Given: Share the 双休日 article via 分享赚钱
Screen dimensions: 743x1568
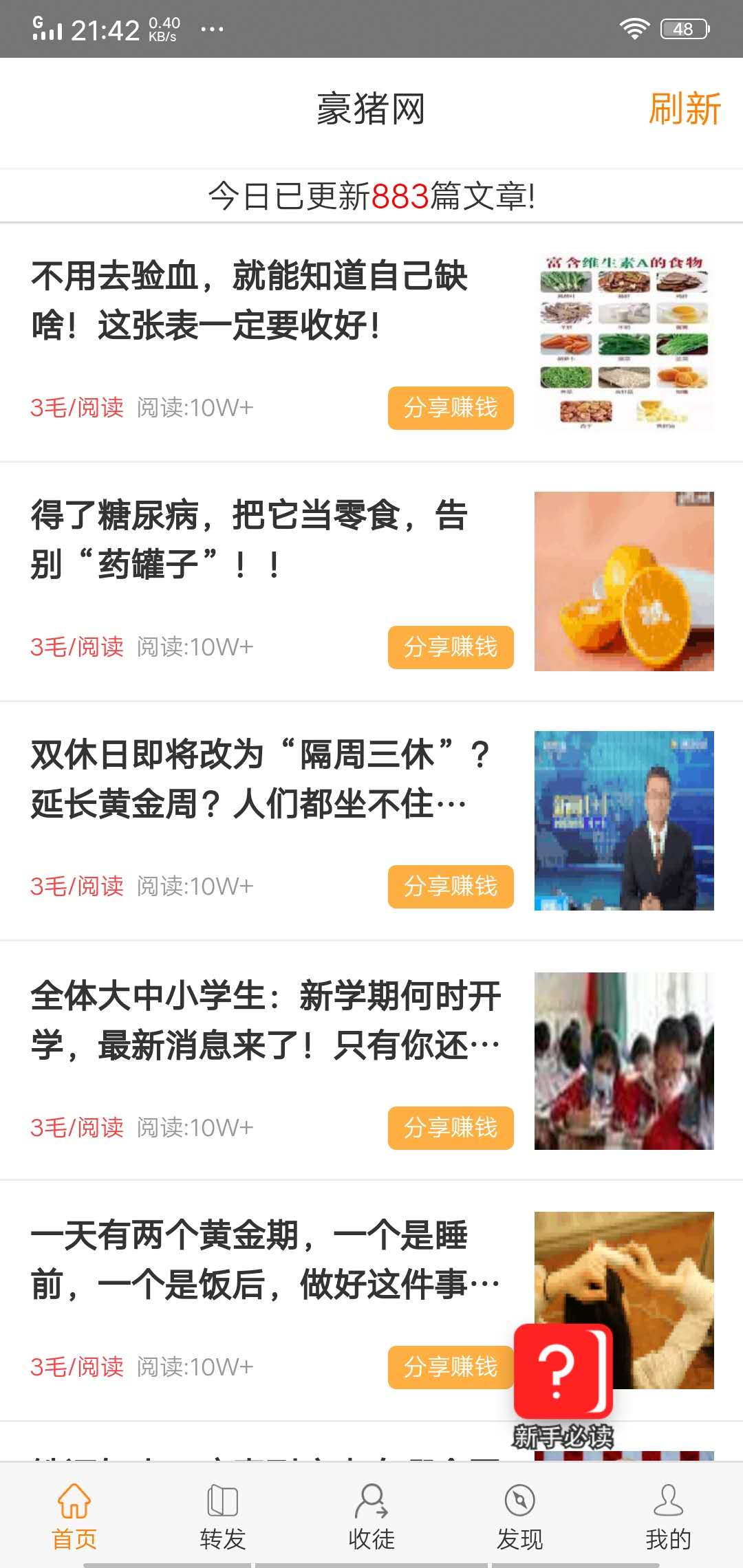Looking at the screenshot, I should (x=451, y=886).
